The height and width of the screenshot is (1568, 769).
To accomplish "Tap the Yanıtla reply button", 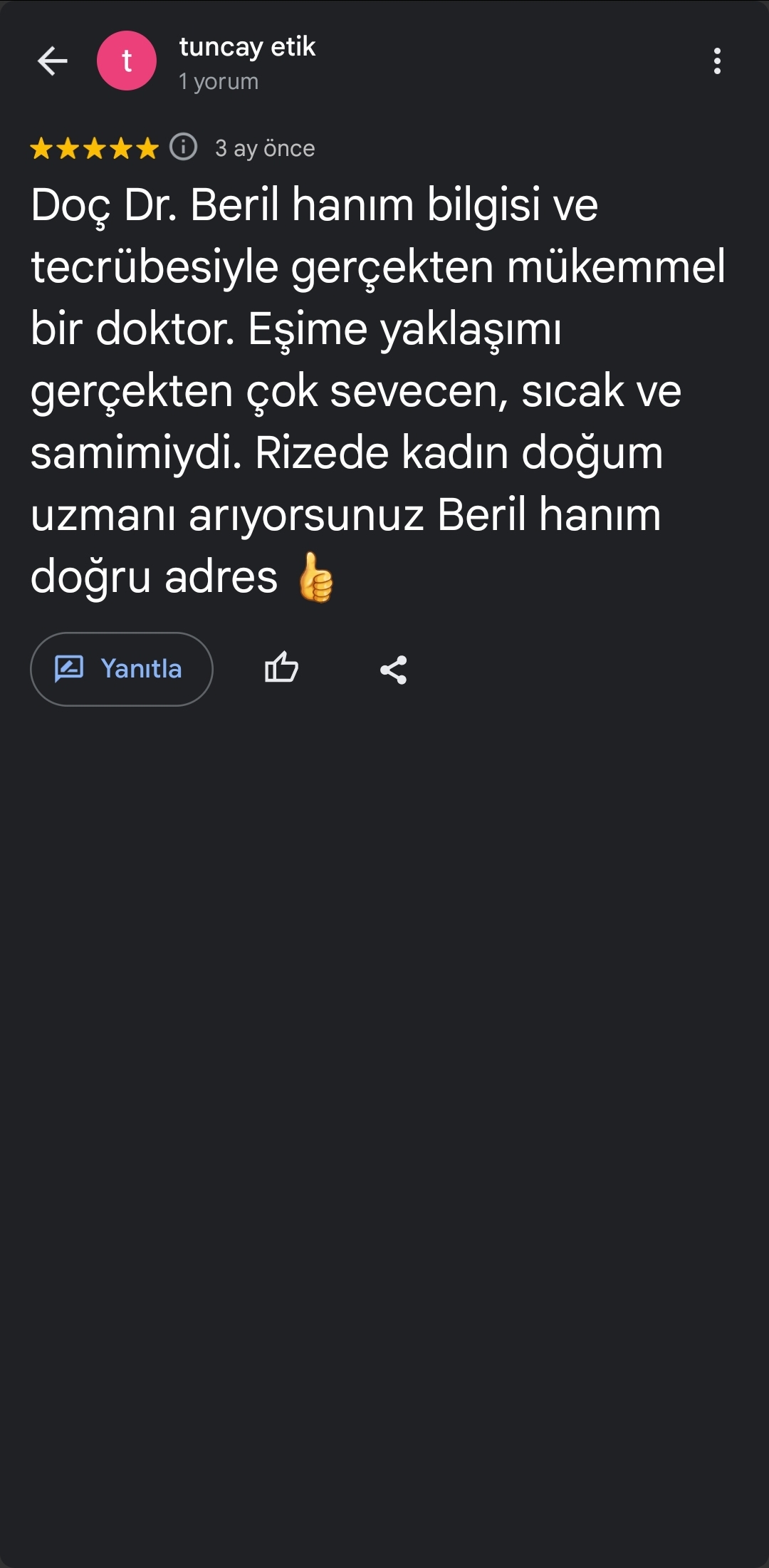I will [x=122, y=669].
